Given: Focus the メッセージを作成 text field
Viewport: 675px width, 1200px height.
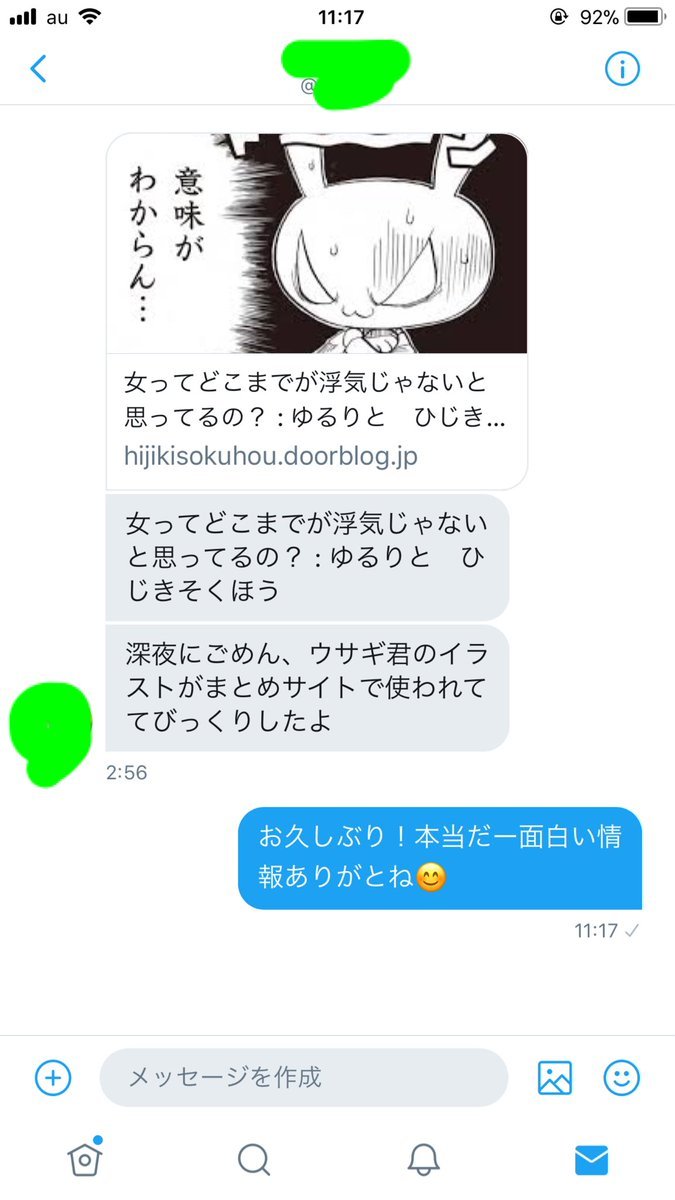Looking at the screenshot, I should (303, 1078).
